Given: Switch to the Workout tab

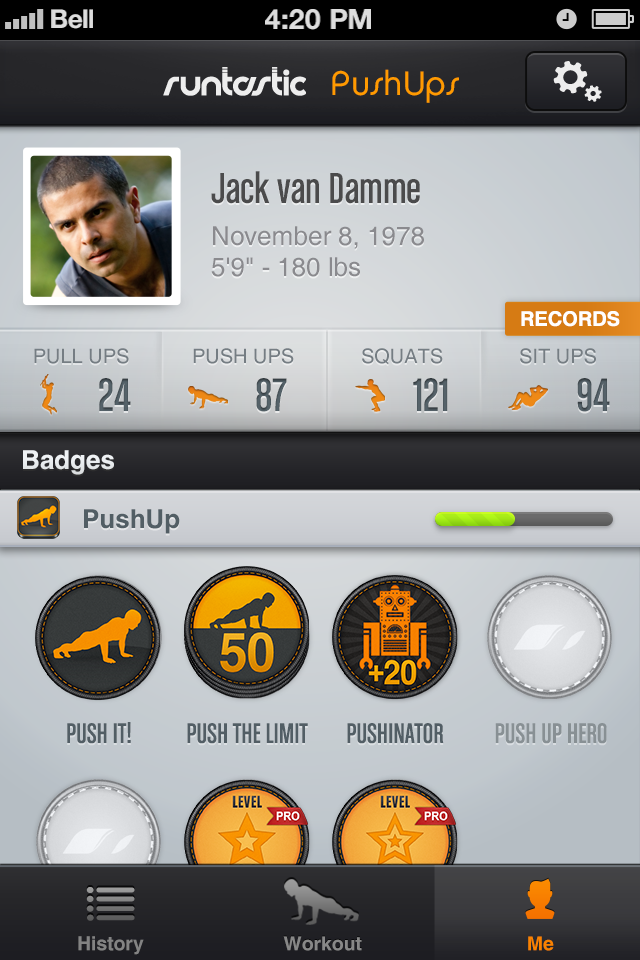Looking at the screenshot, I should pos(322,916).
